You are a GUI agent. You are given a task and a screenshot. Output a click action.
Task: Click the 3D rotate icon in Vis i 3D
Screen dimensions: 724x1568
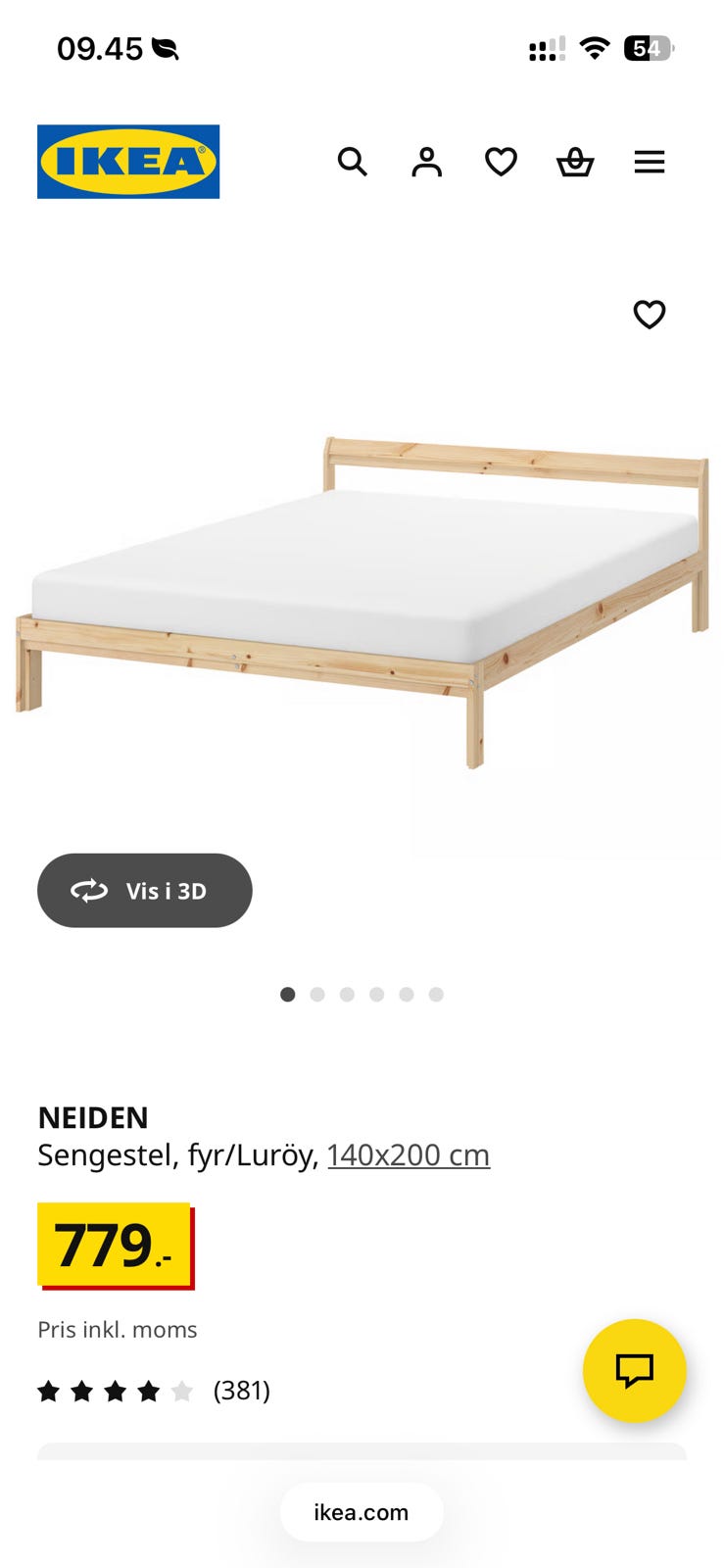pos(89,891)
